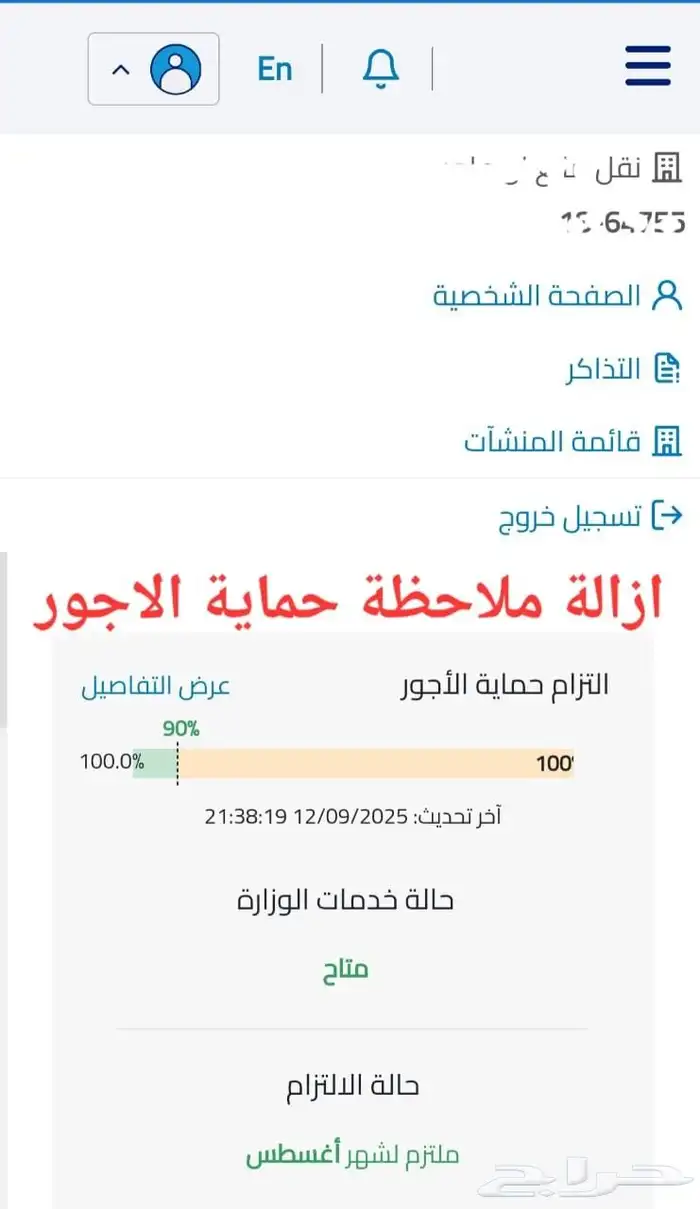Open the hamburger menu
700x1209 pixels.
(647, 68)
